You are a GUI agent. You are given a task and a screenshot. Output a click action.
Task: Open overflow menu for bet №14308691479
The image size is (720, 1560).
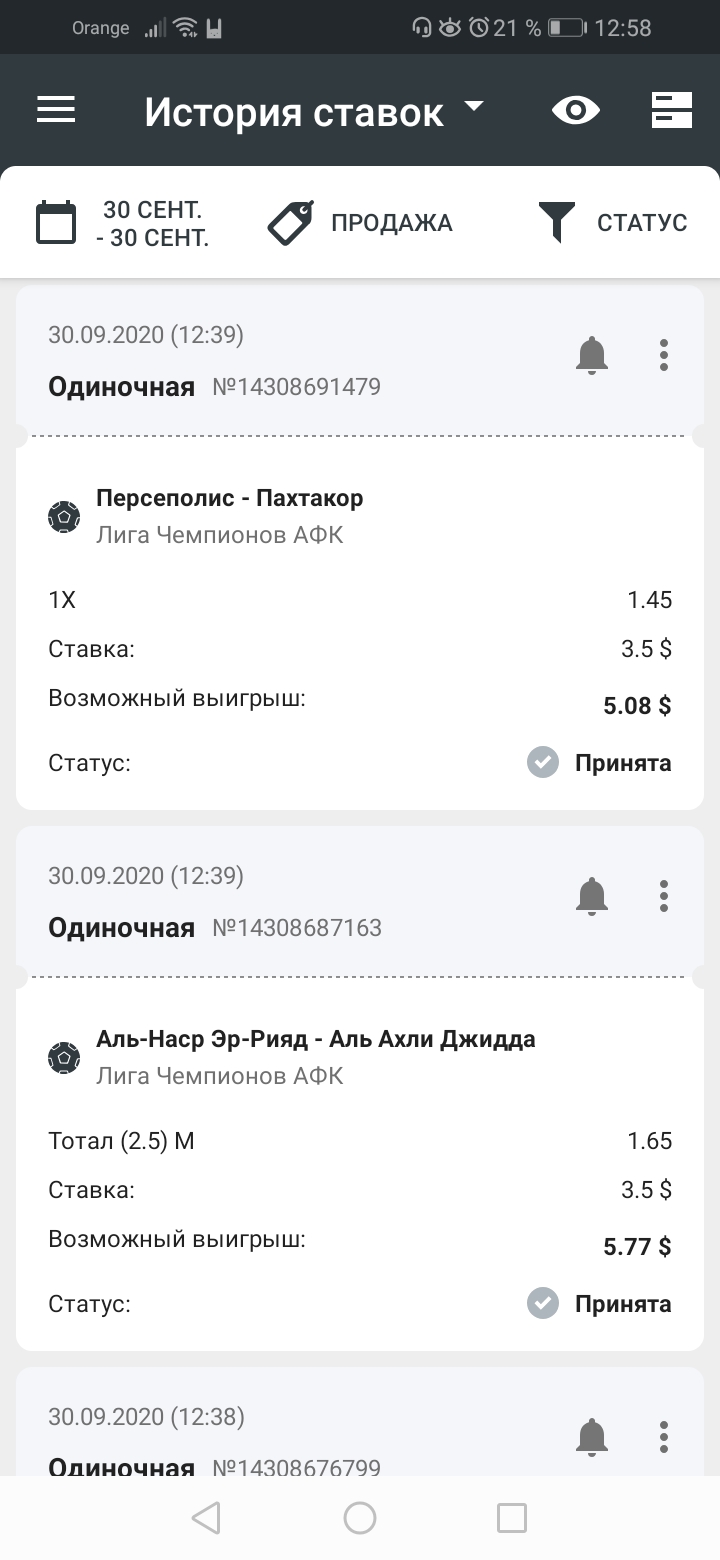[664, 355]
